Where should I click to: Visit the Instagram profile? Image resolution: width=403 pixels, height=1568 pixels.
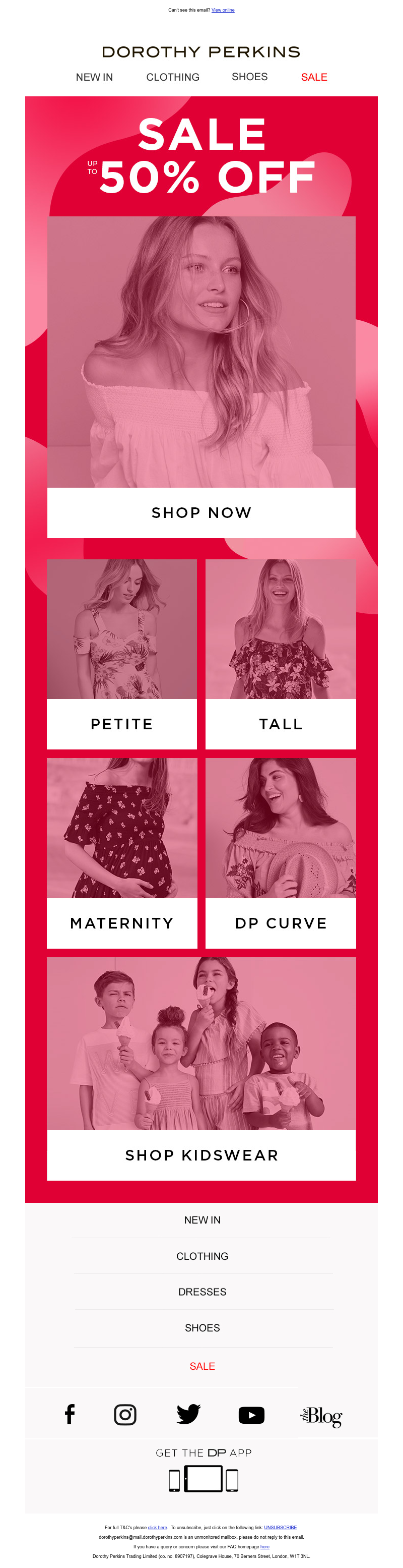pos(125,1414)
